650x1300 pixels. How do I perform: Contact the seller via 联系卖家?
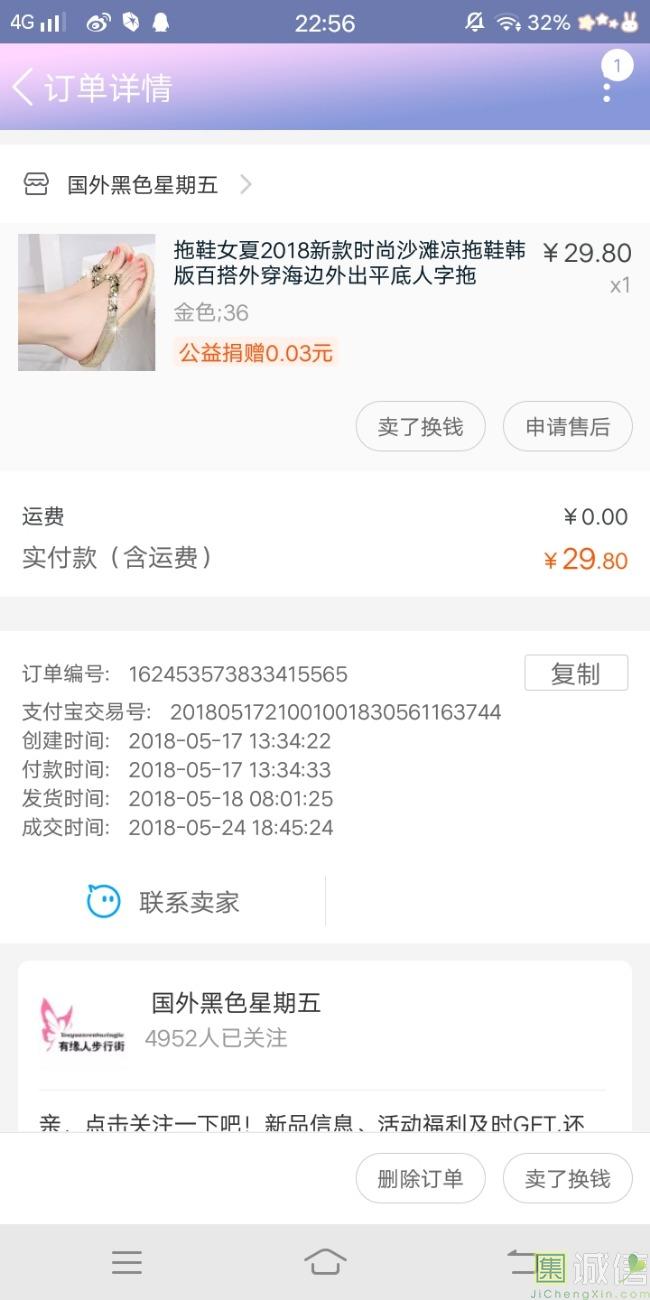[x=165, y=902]
